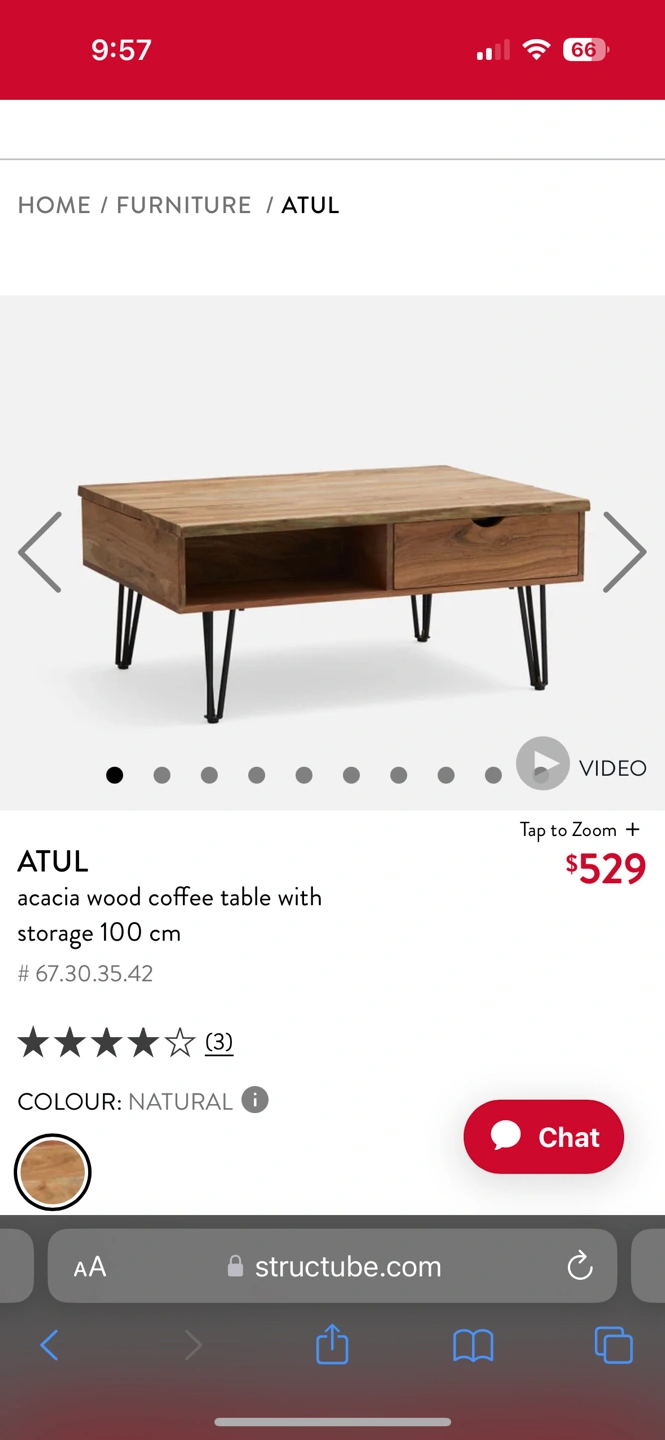Start a Chat with support

[544, 1137]
